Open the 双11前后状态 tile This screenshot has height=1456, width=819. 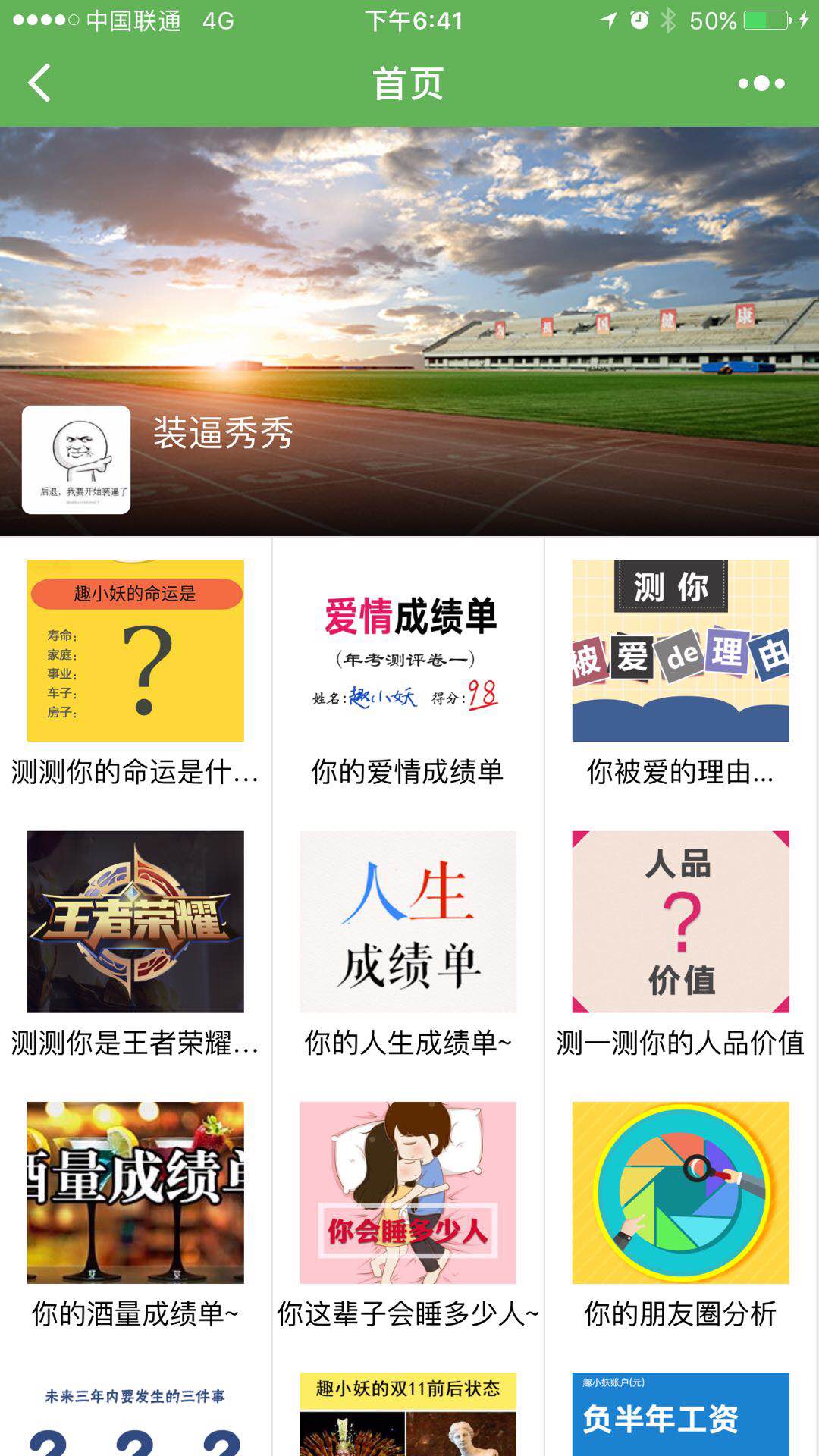click(408, 1414)
